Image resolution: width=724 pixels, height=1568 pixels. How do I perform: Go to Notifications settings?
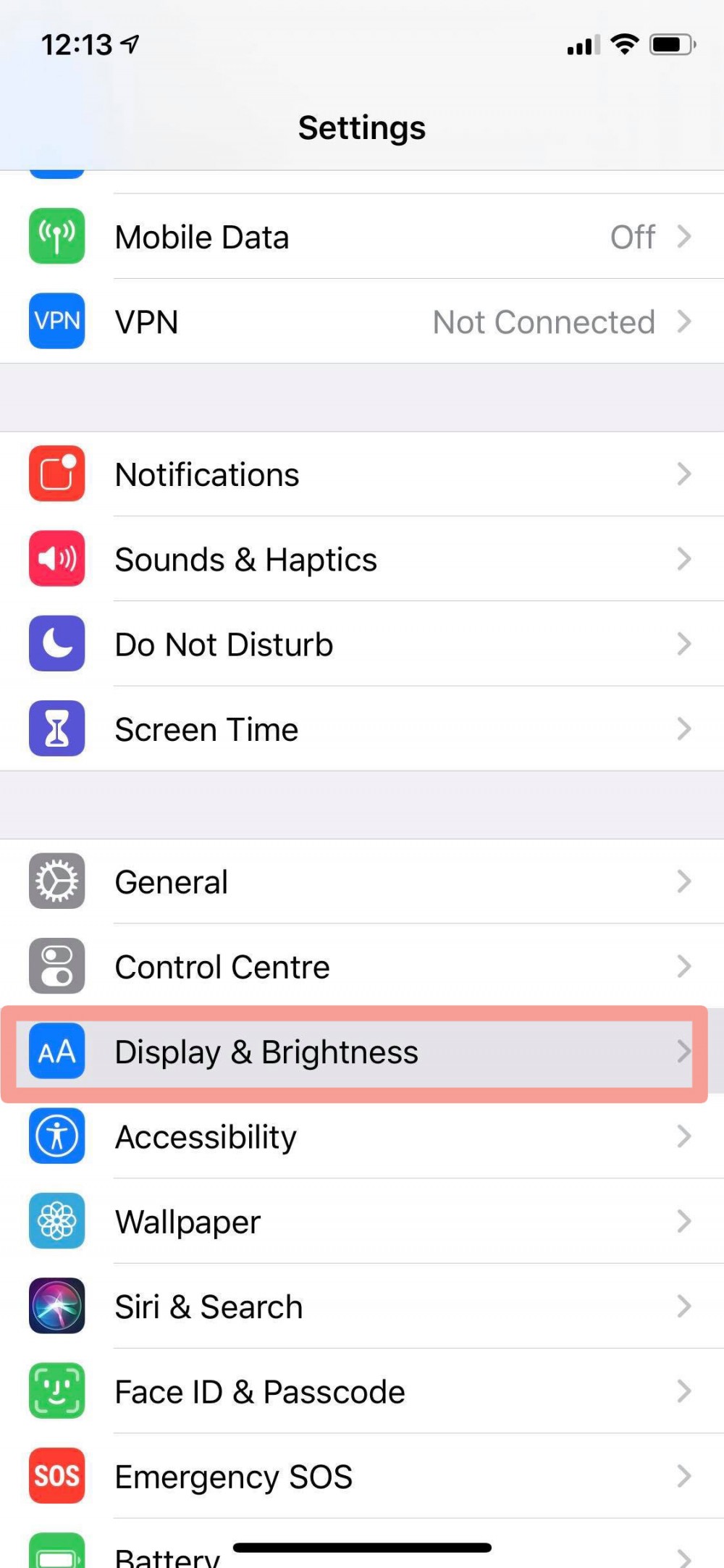pos(362,474)
